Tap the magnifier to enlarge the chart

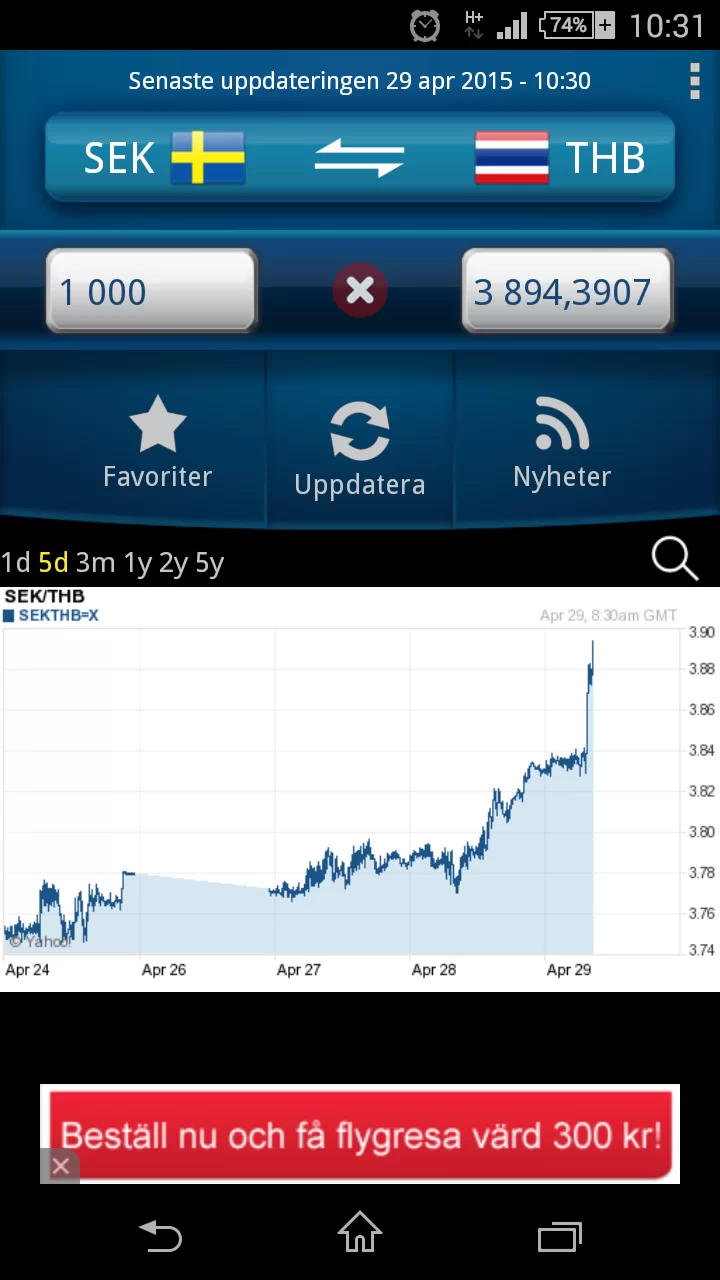point(674,560)
